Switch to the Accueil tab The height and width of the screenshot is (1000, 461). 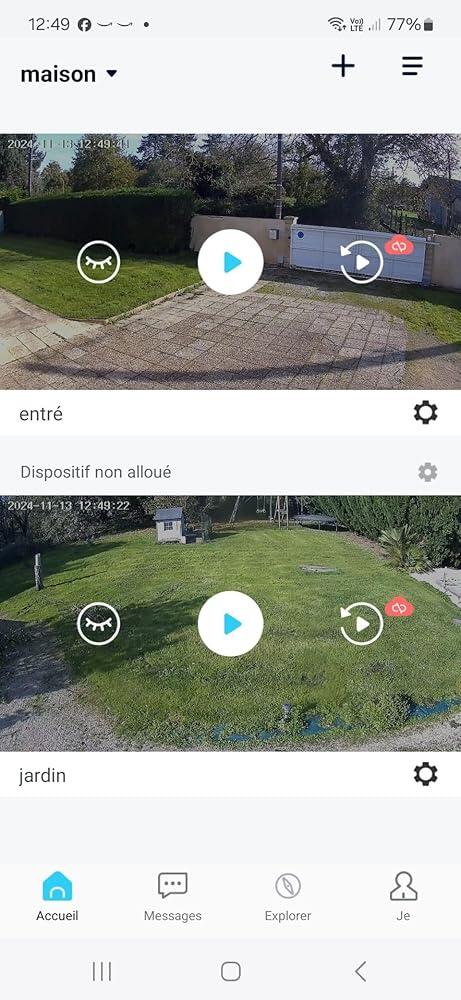click(x=57, y=897)
